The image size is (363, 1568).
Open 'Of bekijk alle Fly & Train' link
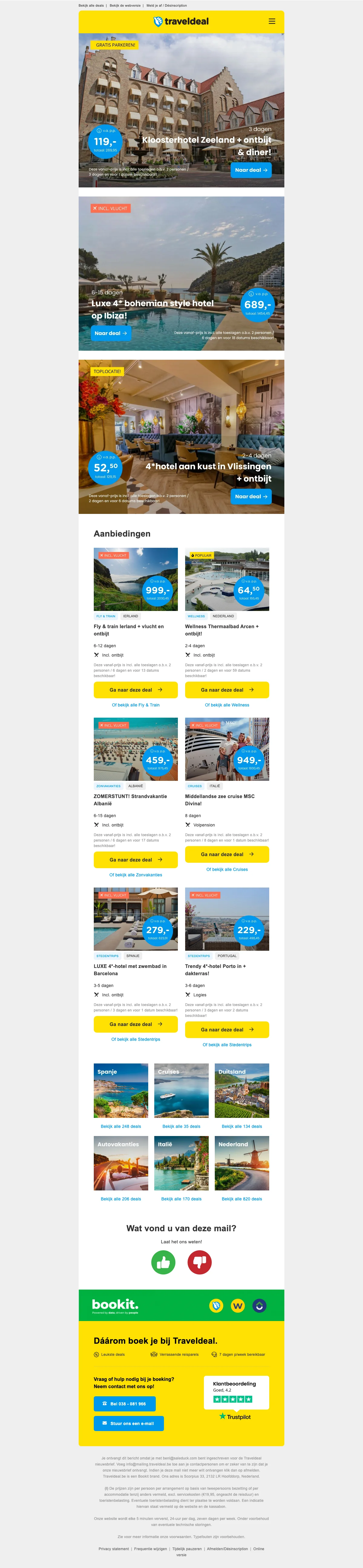135,705
